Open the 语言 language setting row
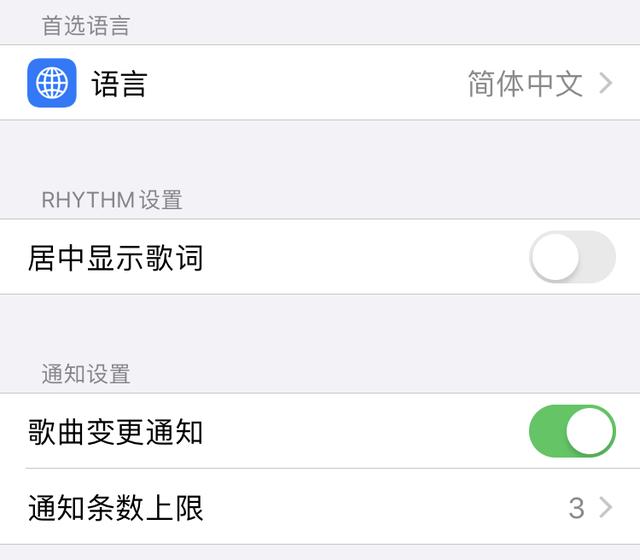640x560 pixels. click(320, 83)
